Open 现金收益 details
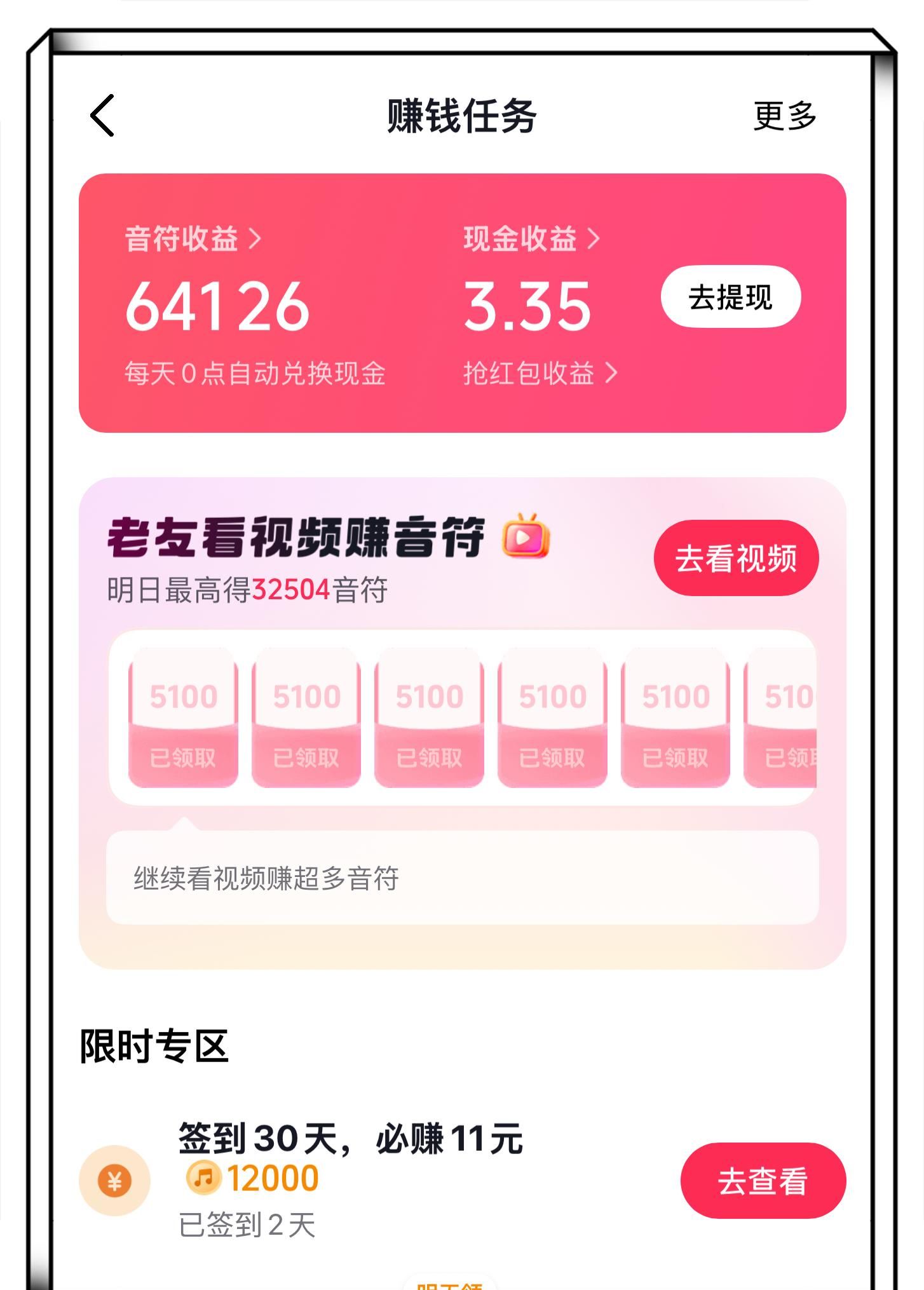Viewport: 924px width, 1290px height. pos(531,239)
